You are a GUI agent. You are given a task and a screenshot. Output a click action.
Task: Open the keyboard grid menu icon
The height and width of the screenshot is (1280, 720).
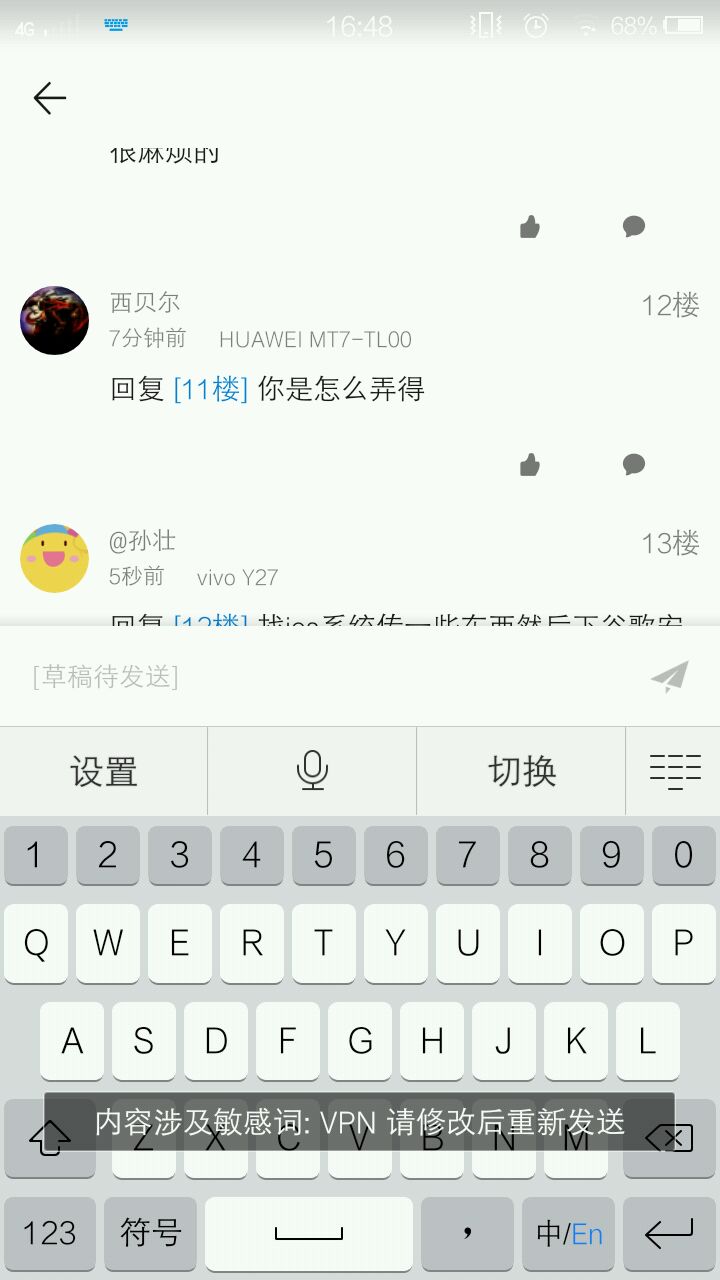pyautogui.click(x=675, y=771)
